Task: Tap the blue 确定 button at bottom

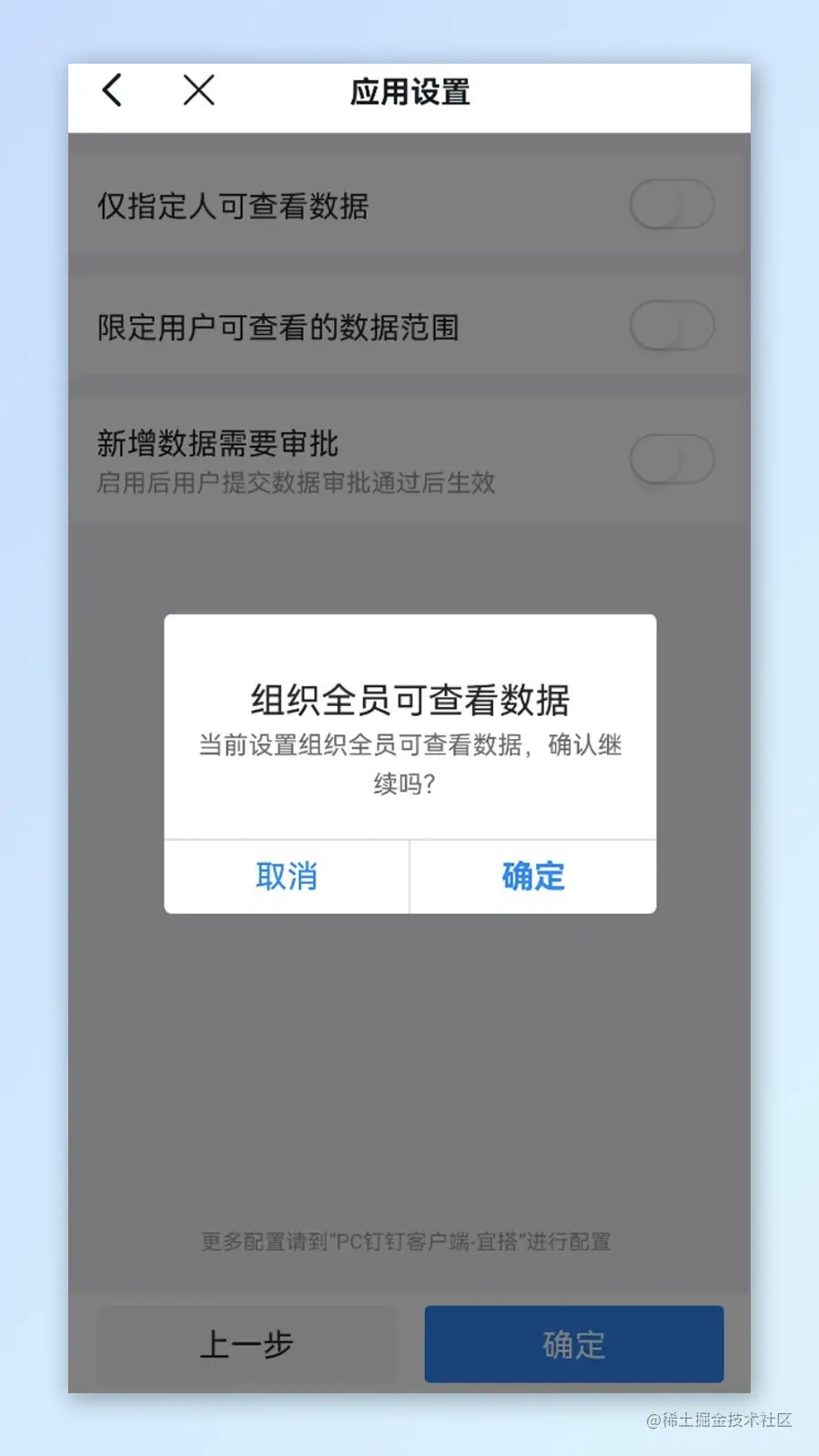Action: [x=573, y=1344]
